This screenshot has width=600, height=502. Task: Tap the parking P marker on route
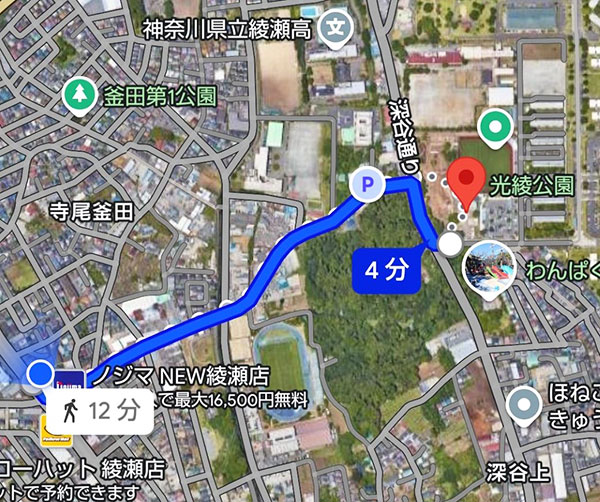point(365,184)
